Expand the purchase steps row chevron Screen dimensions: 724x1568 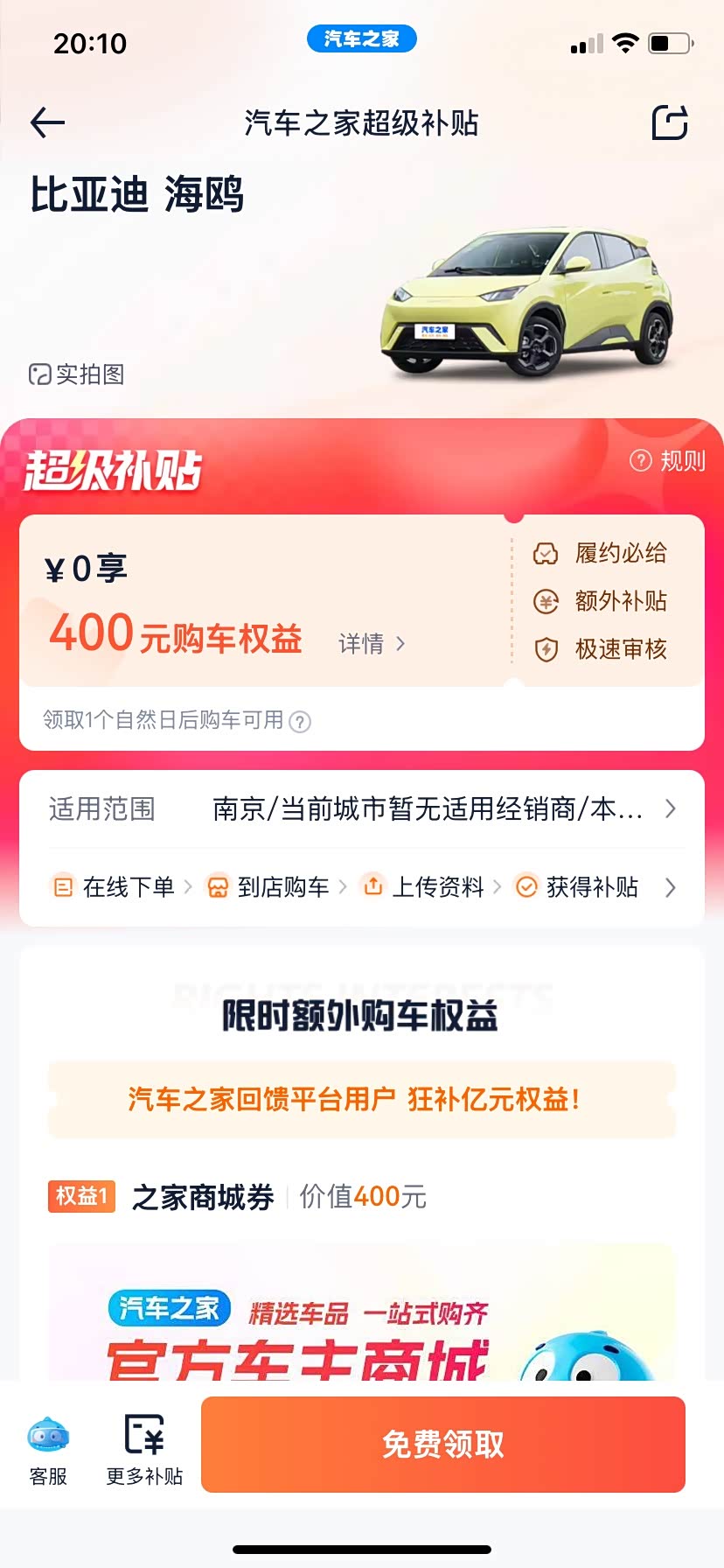(x=670, y=887)
